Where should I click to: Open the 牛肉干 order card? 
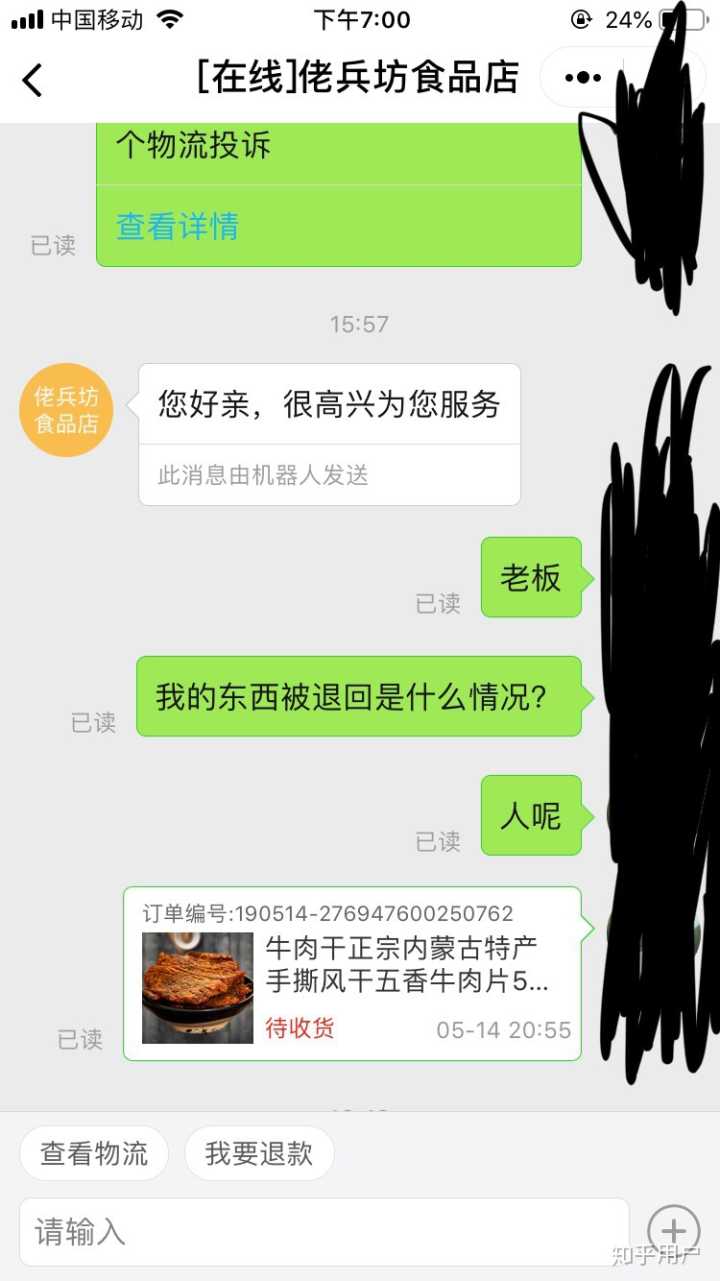[x=352, y=973]
